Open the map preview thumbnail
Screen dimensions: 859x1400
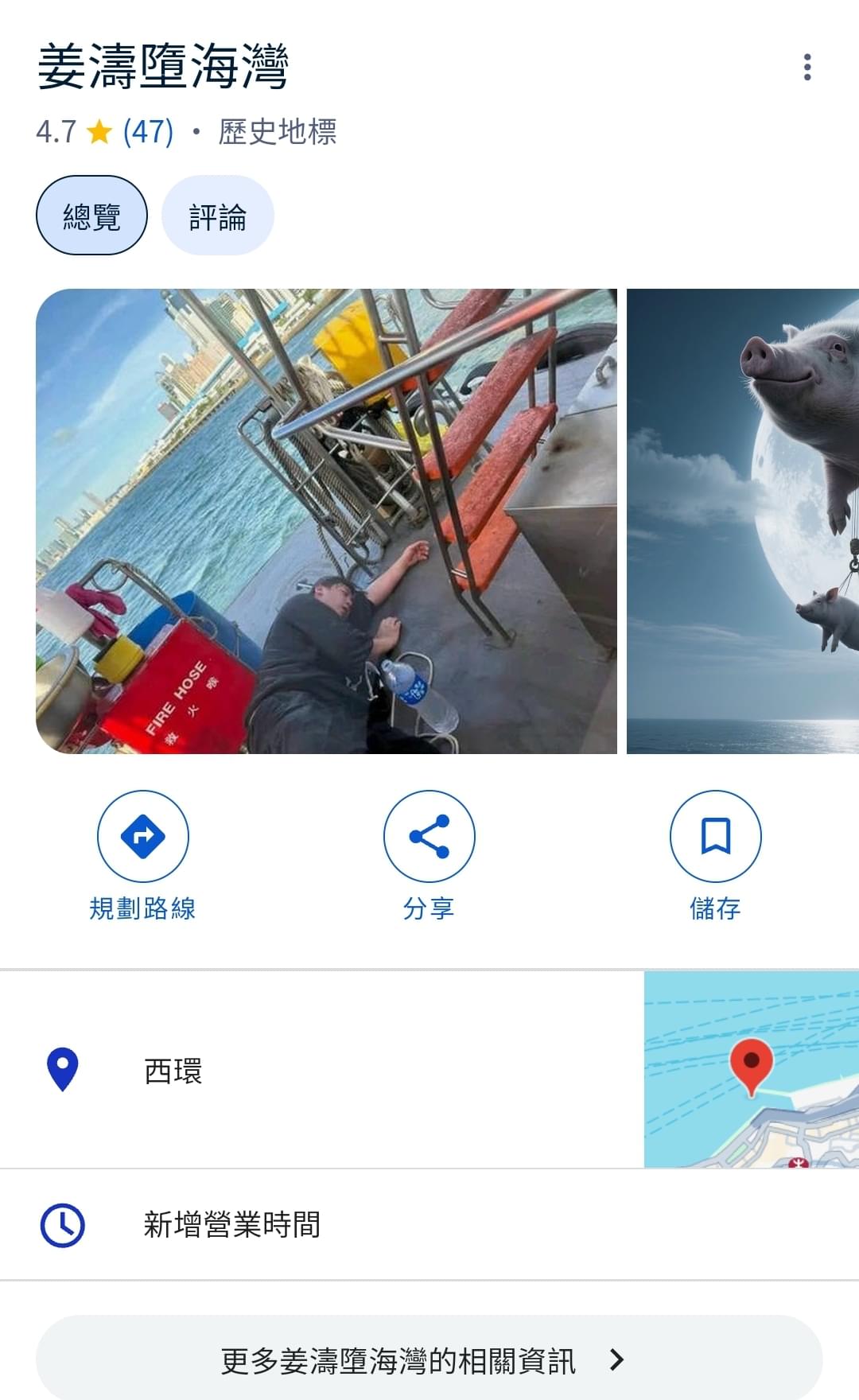click(x=752, y=1070)
